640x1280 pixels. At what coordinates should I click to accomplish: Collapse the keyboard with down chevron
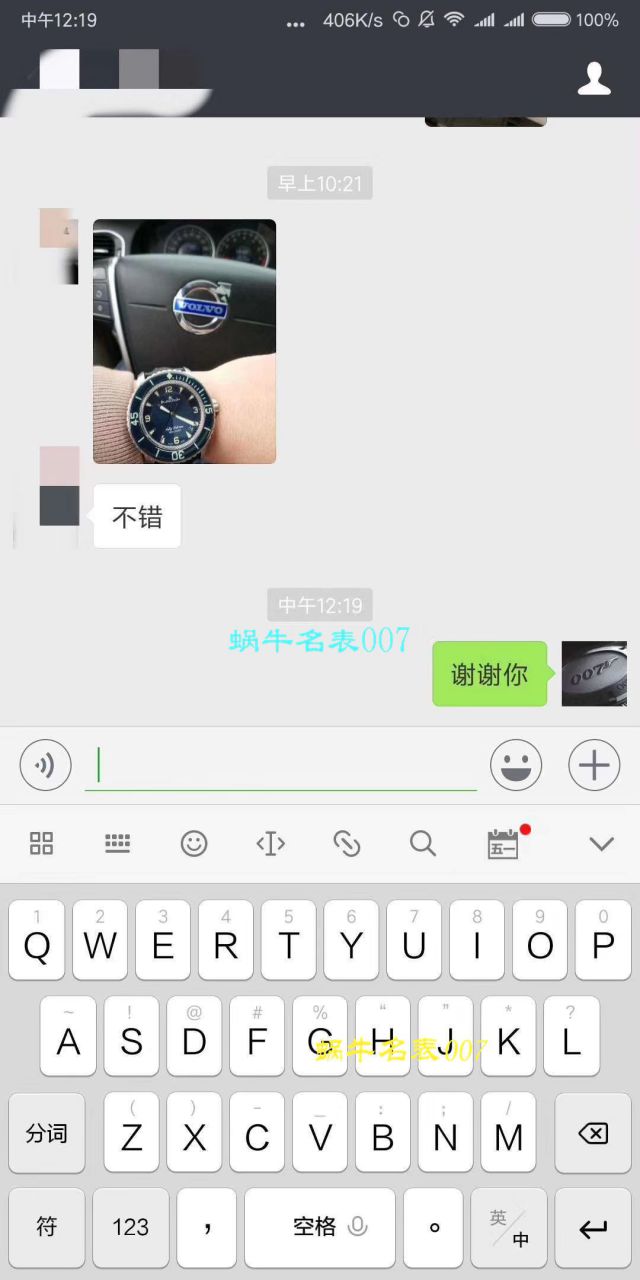pyautogui.click(x=601, y=843)
